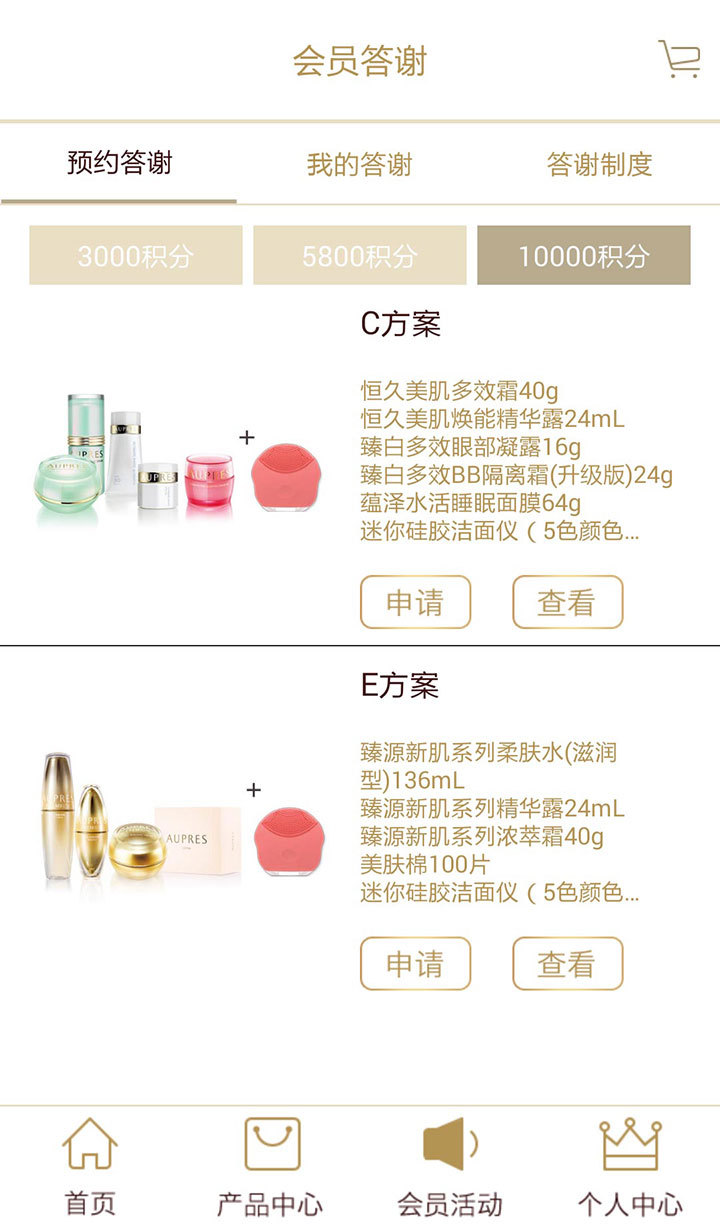The image size is (720, 1230).
Task: Select the 3000积分 filter
Action: [x=136, y=255]
